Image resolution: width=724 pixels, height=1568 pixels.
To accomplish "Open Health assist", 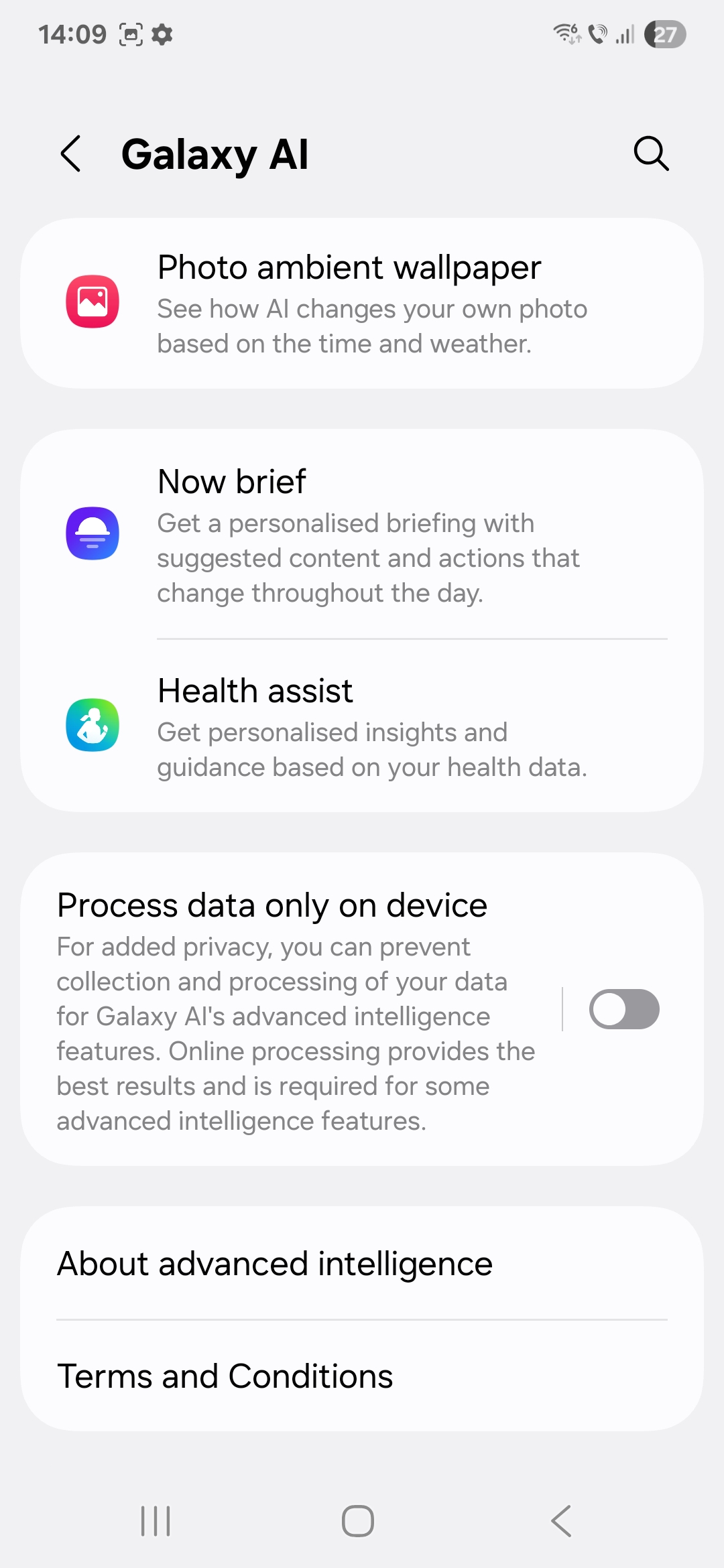I will point(362,726).
